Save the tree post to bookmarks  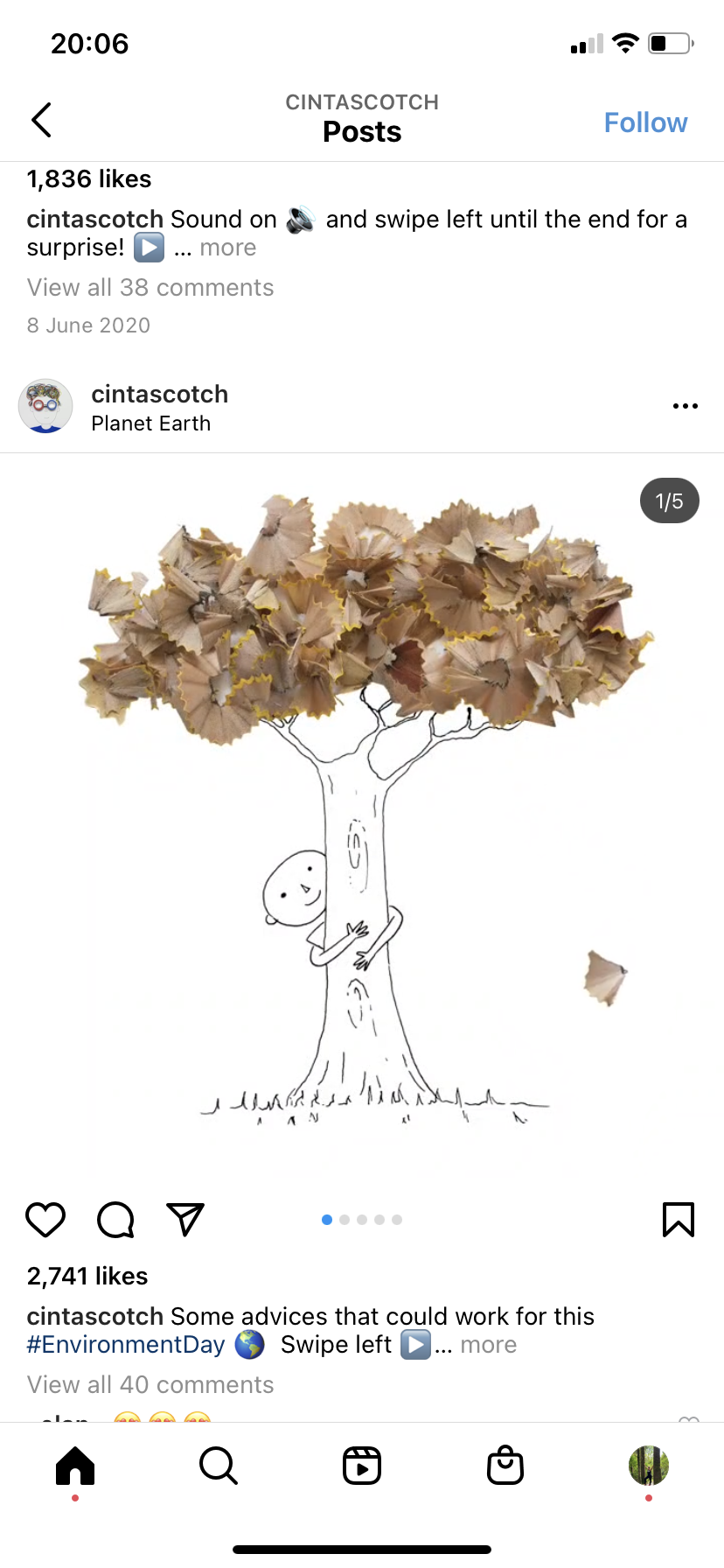point(678,1219)
